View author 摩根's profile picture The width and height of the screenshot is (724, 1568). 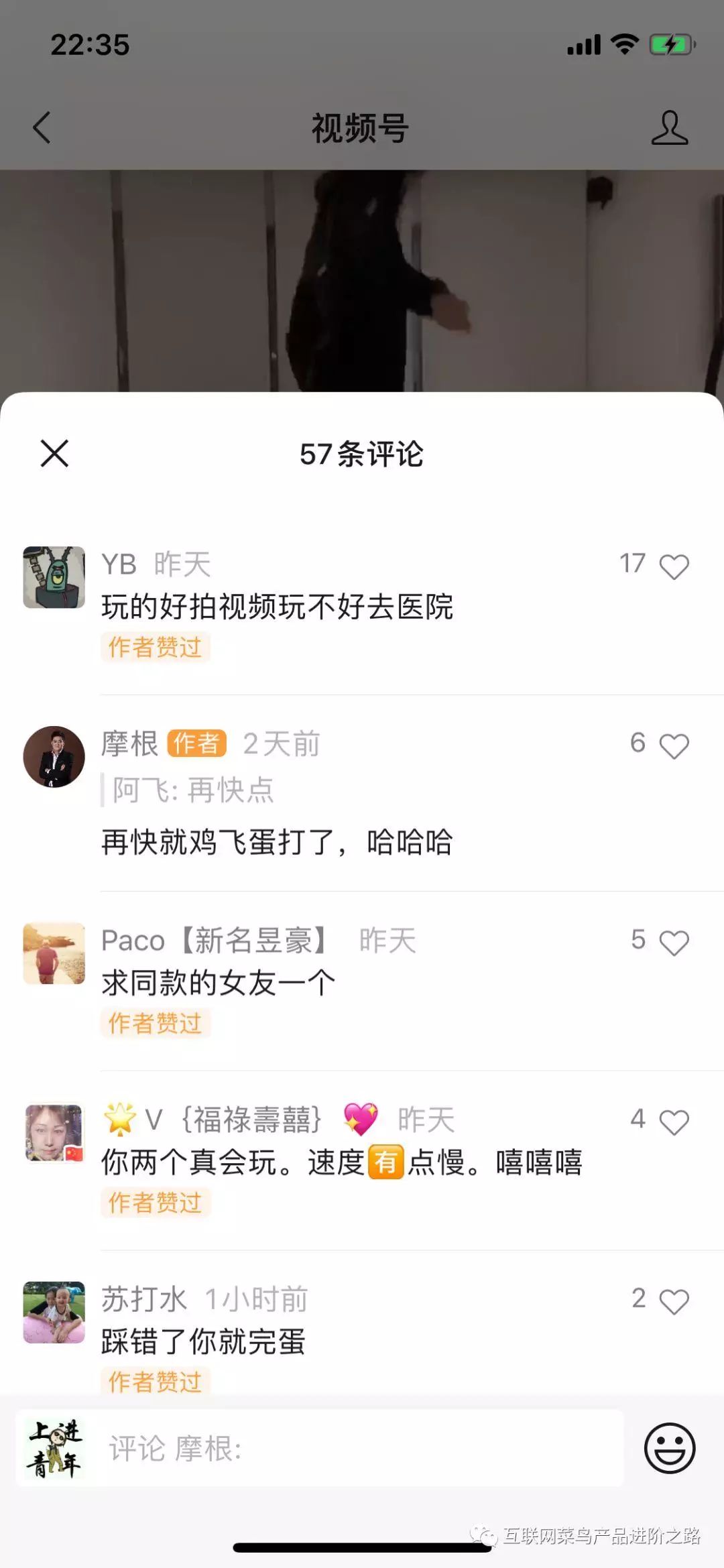point(54,756)
